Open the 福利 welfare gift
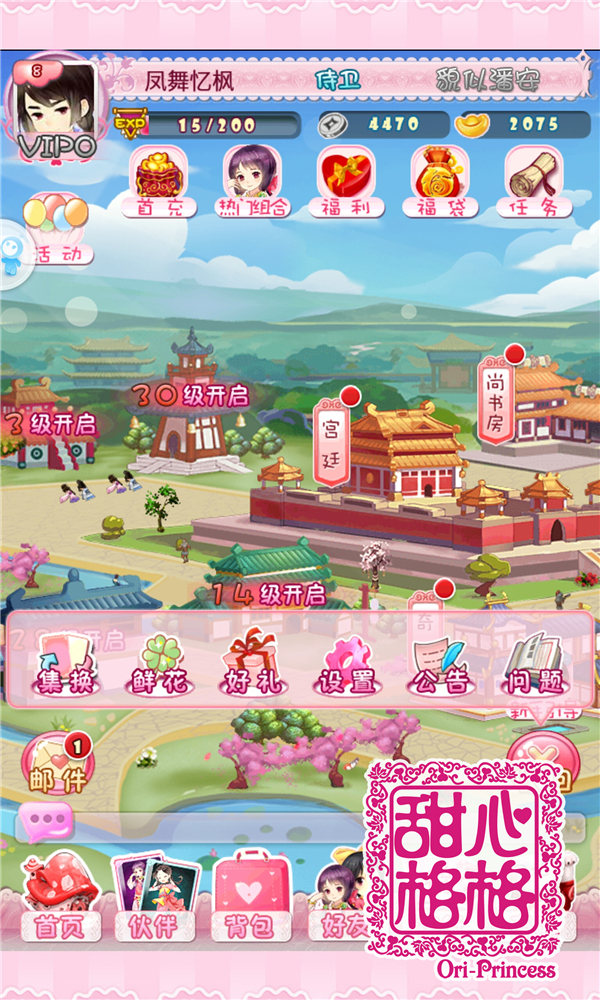This screenshot has width=600, height=1000. pyautogui.click(x=346, y=180)
